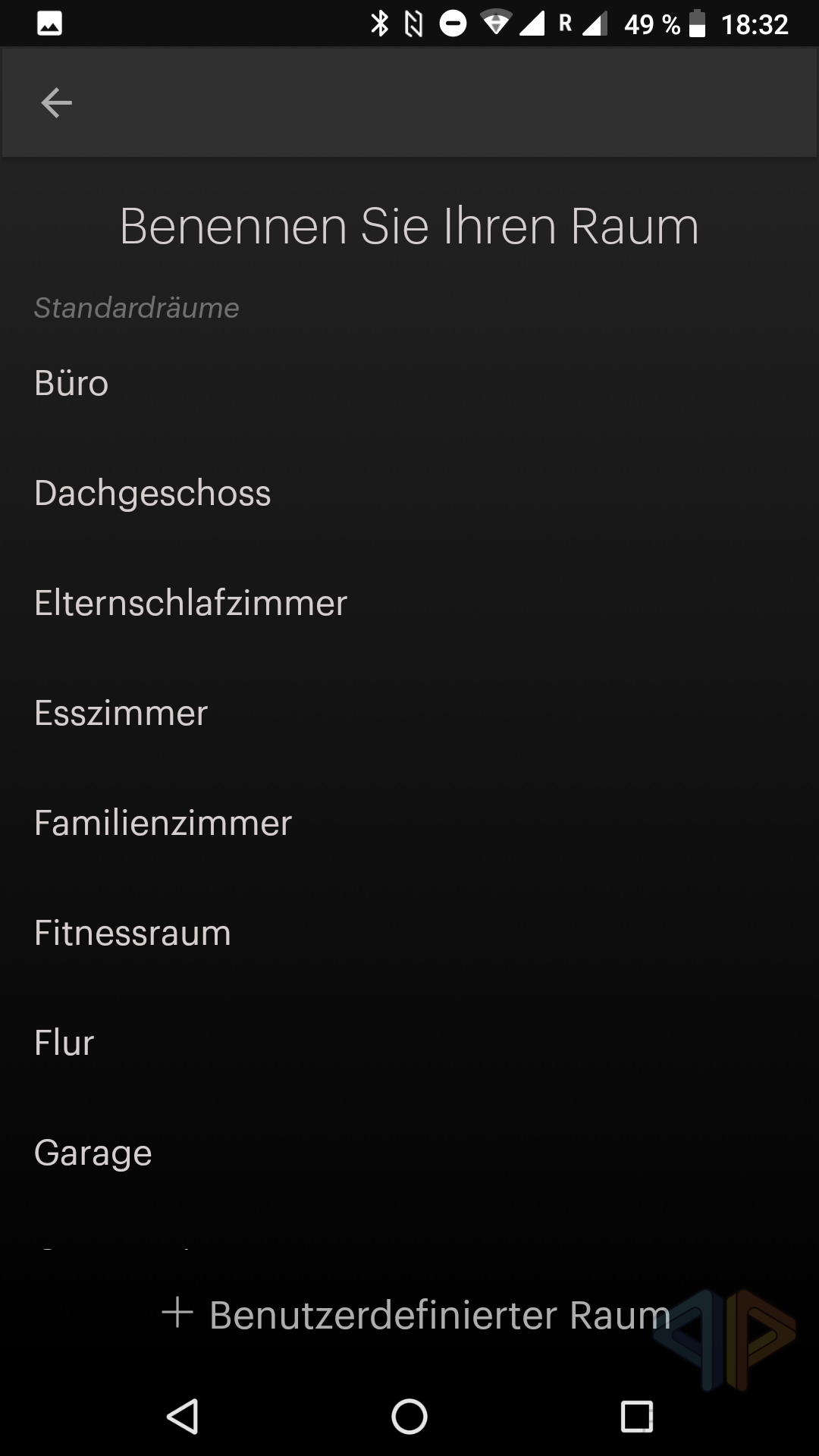Add a Benutzerdefinierter Raum
Image resolution: width=819 pixels, height=1456 pixels.
(416, 1314)
